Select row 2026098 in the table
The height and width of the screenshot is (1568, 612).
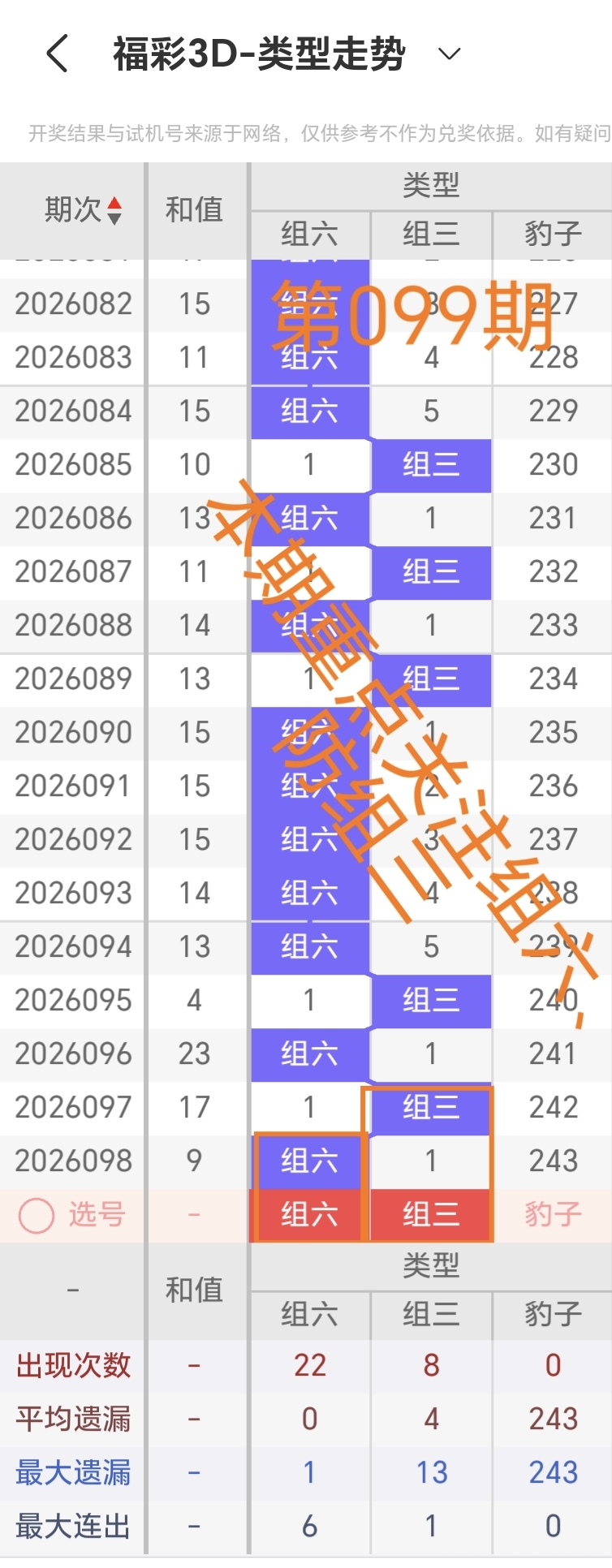pyautogui.click(x=74, y=1161)
